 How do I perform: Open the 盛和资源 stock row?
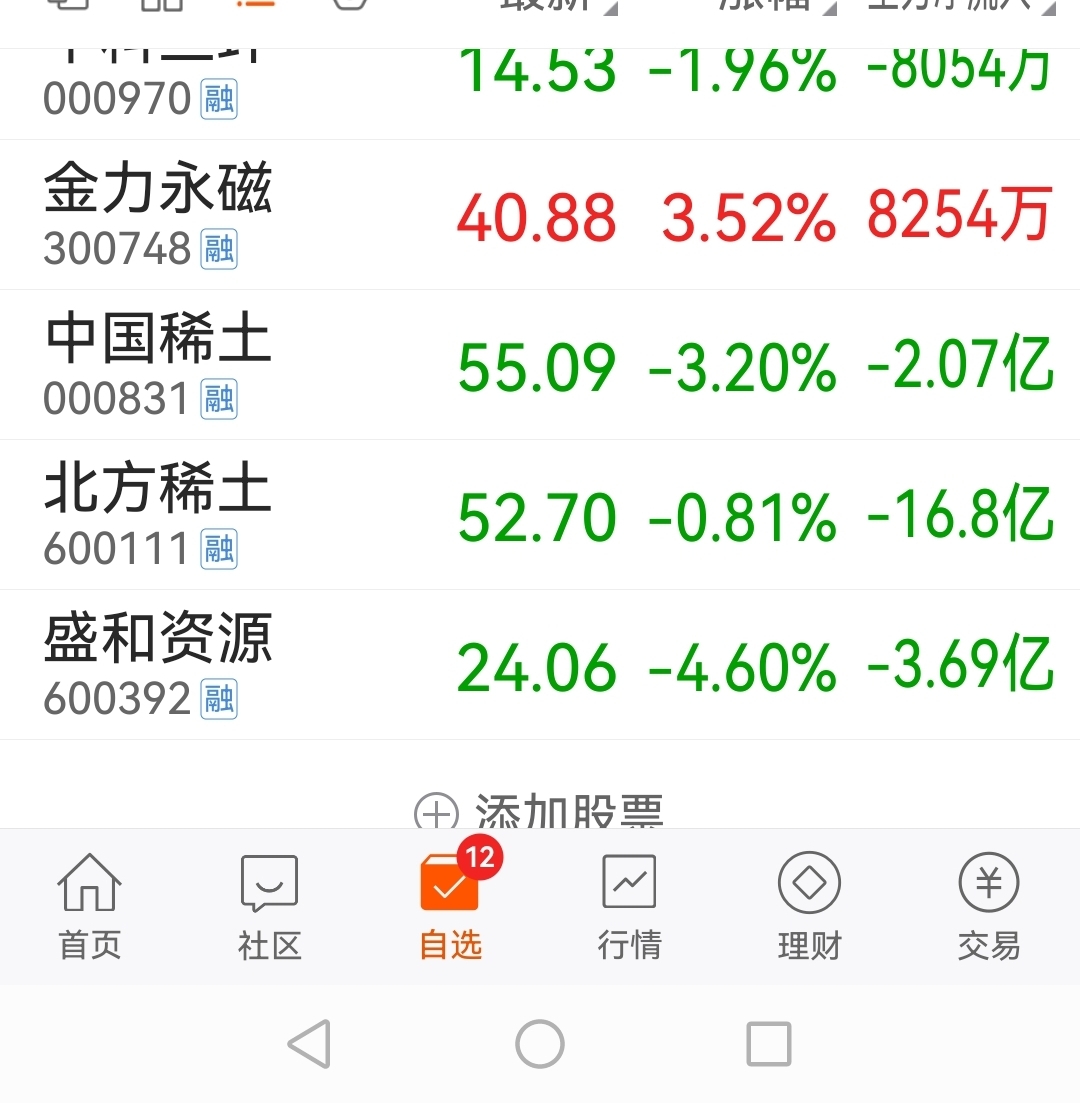pos(540,665)
